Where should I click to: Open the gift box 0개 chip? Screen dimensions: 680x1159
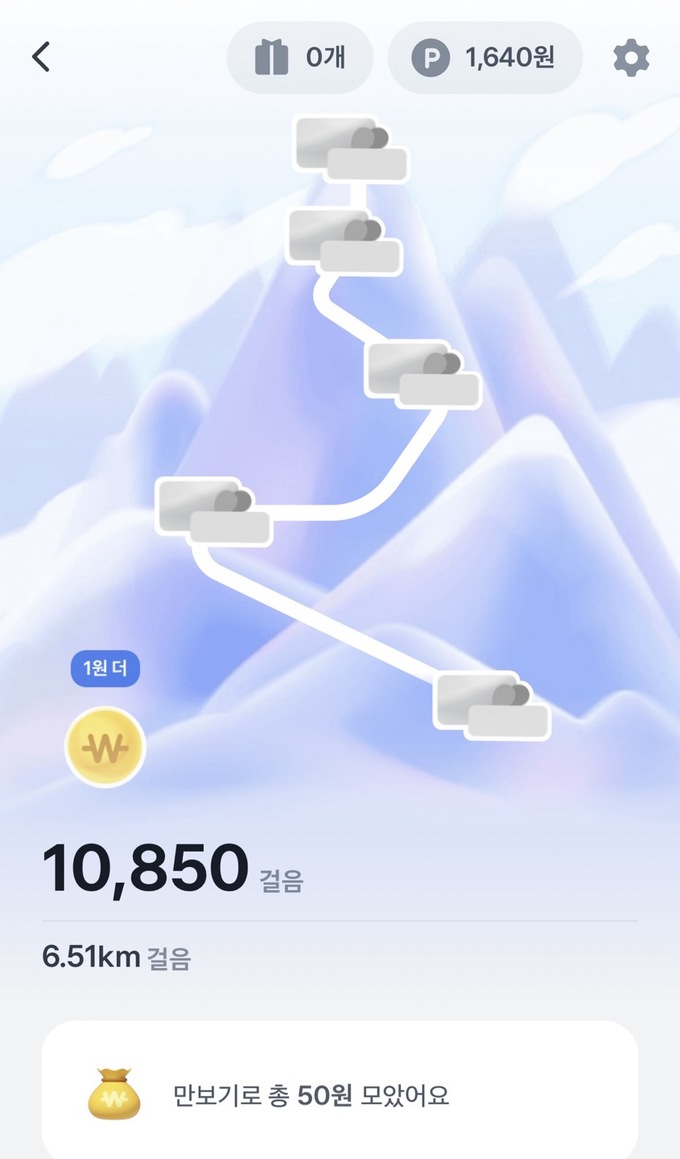[x=300, y=58]
